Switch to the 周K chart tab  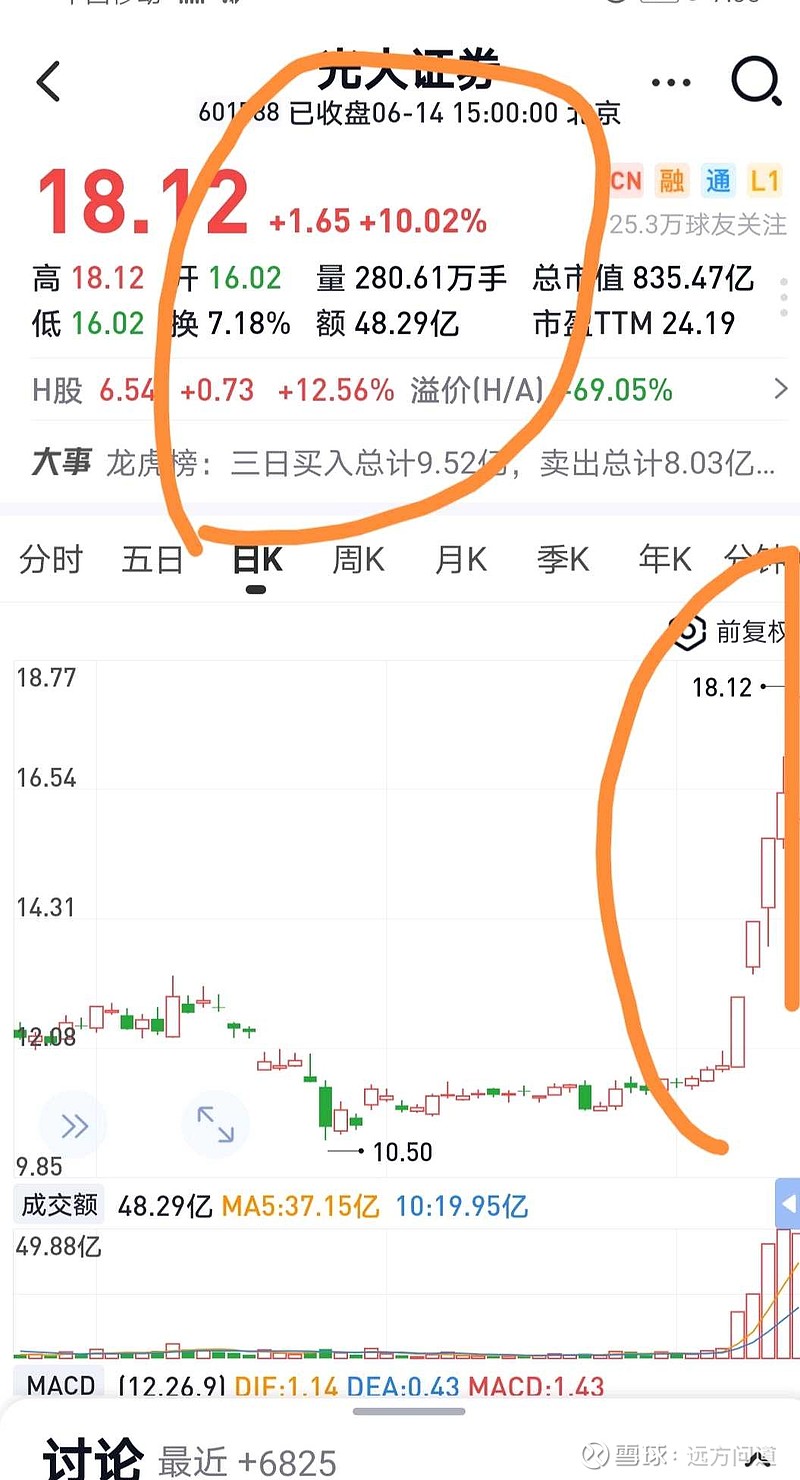(358, 559)
